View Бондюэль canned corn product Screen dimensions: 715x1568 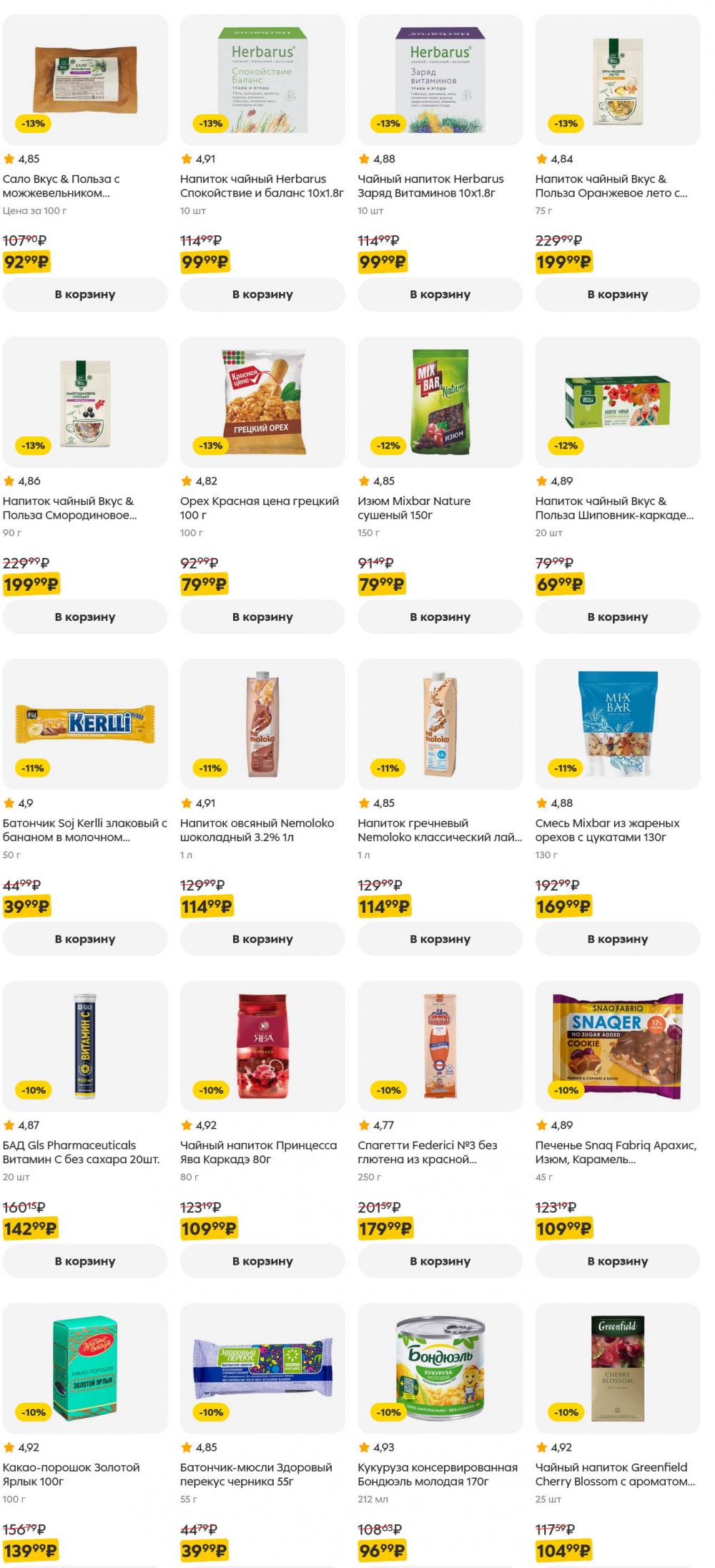(x=440, y=1368)
